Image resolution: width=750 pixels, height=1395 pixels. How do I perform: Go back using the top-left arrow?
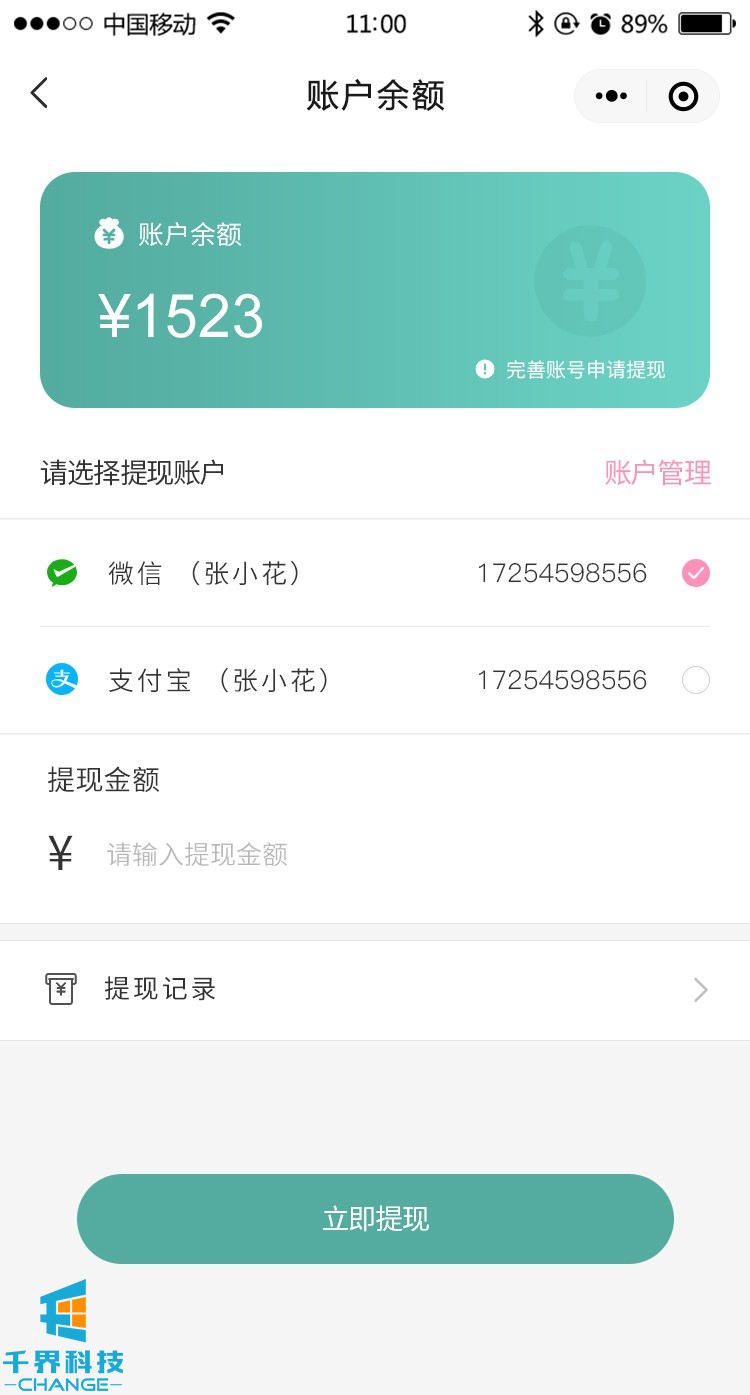(x=39, y=94)
